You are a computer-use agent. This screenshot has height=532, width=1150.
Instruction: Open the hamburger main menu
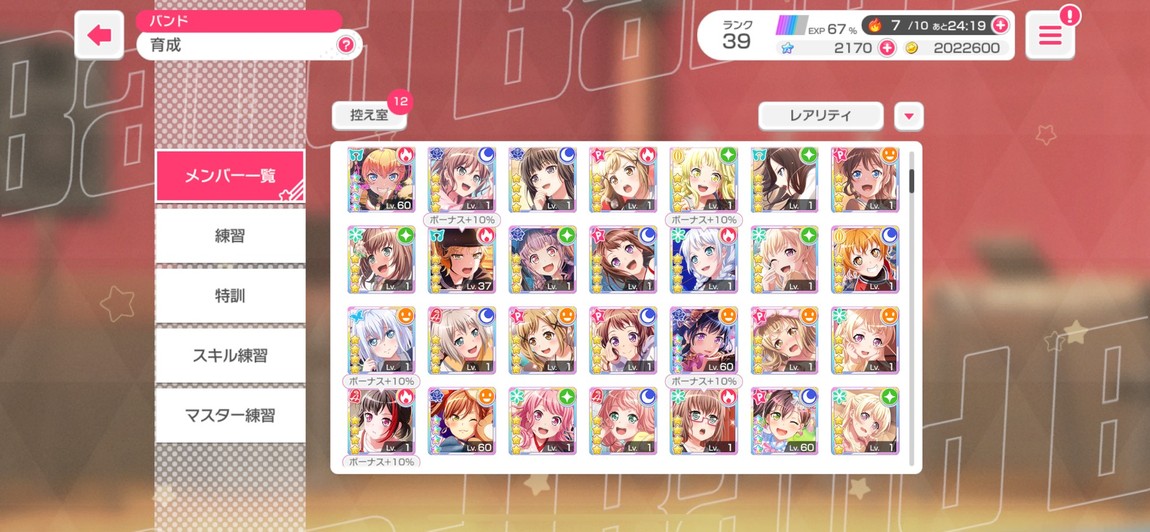[1050, 36]
